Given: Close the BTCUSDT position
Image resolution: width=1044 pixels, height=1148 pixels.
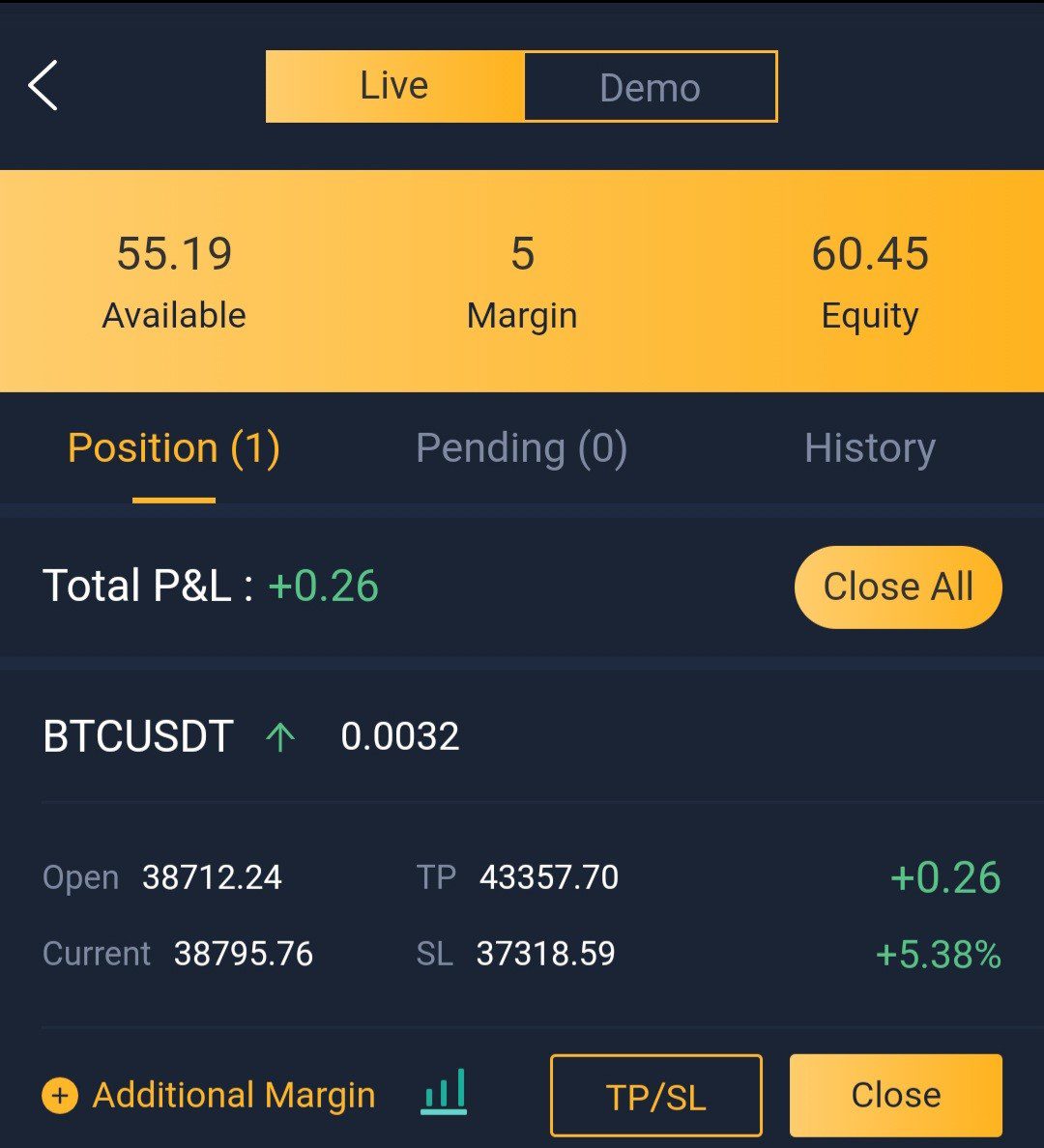Looking at the screenshot, I should 895,1095.
